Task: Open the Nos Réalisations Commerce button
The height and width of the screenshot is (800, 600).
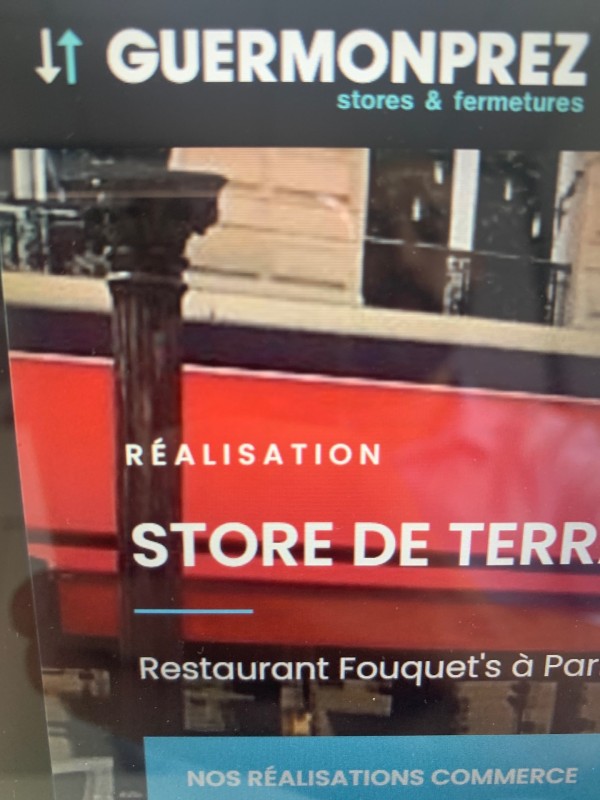Action: click(381, 775)
